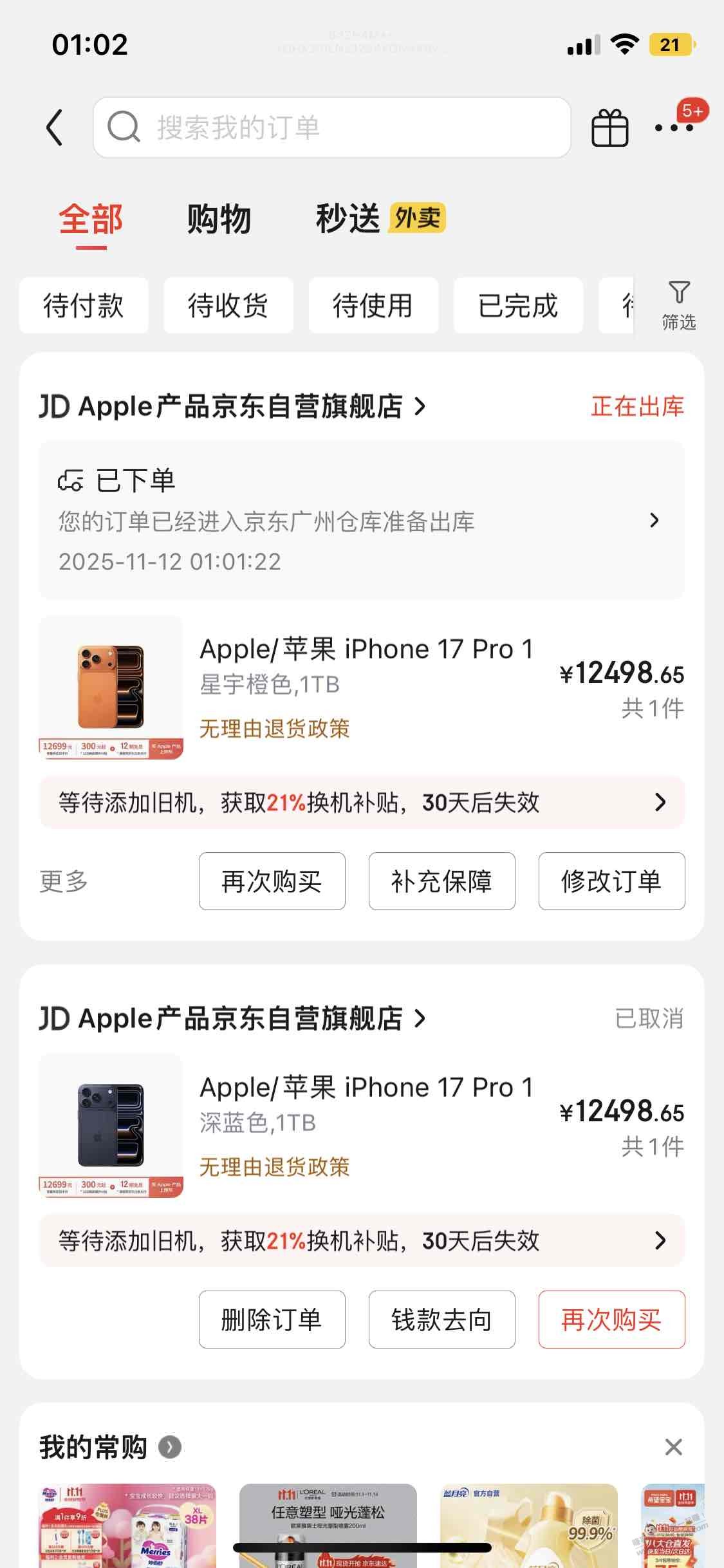
Task: Filter orders by 待付款
Action: coord(84,305)
